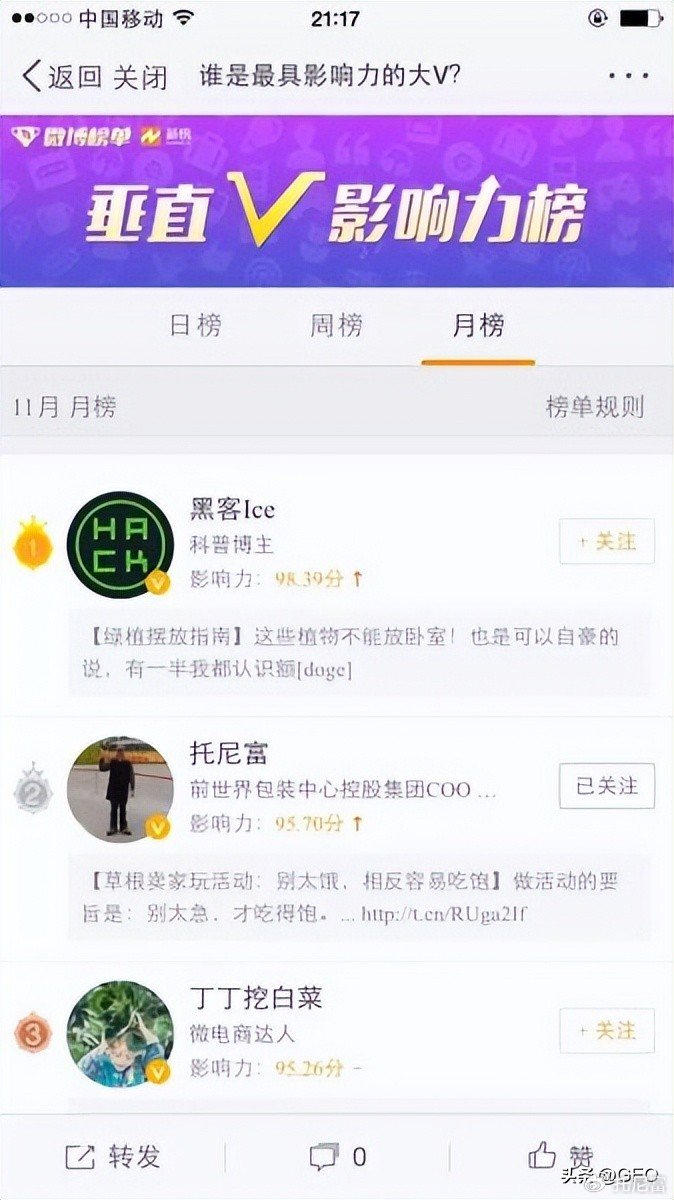Open the 黑客Ice profile avatar
This screenshot has width=674, height=1200.
[x=120, y=545]
